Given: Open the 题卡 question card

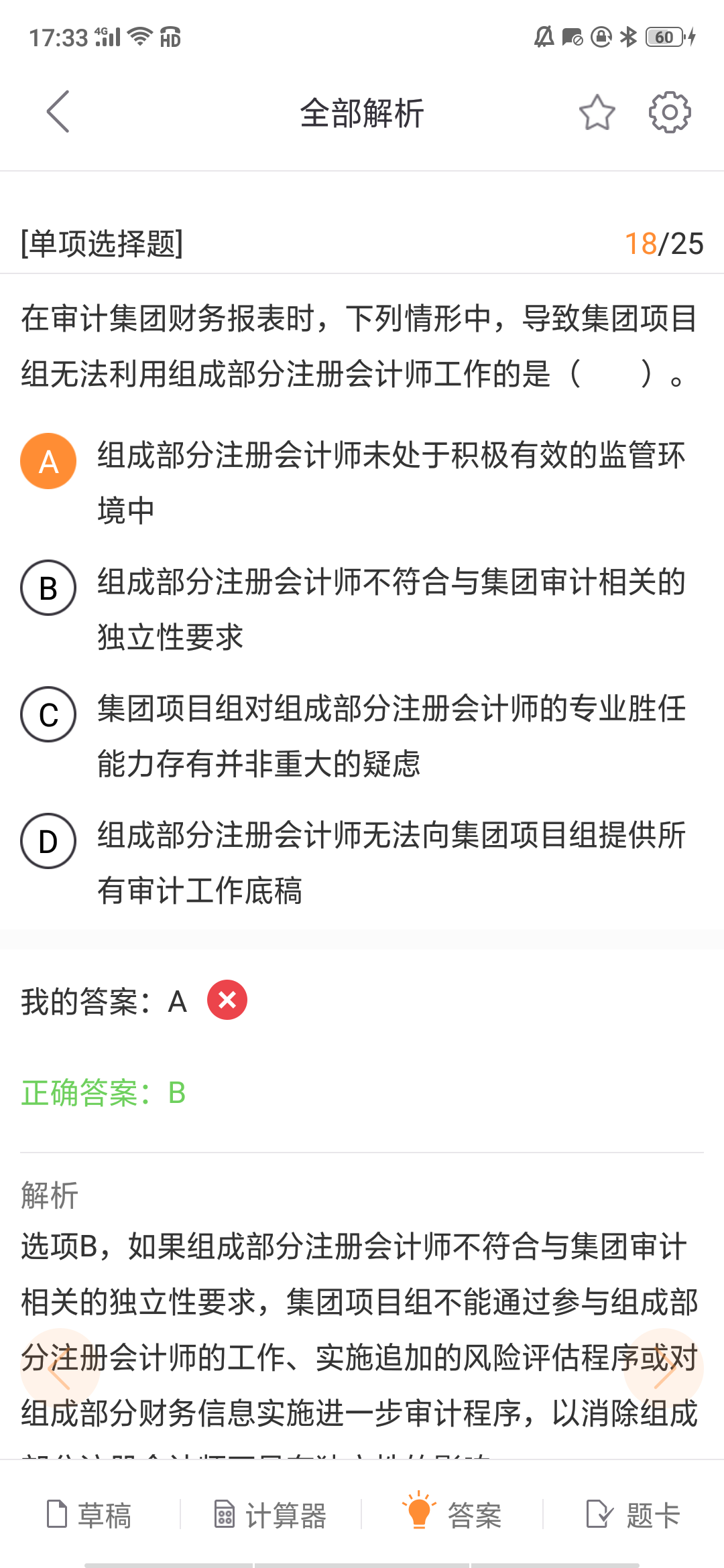Looking at the screenshot, I should (633, 1514).
